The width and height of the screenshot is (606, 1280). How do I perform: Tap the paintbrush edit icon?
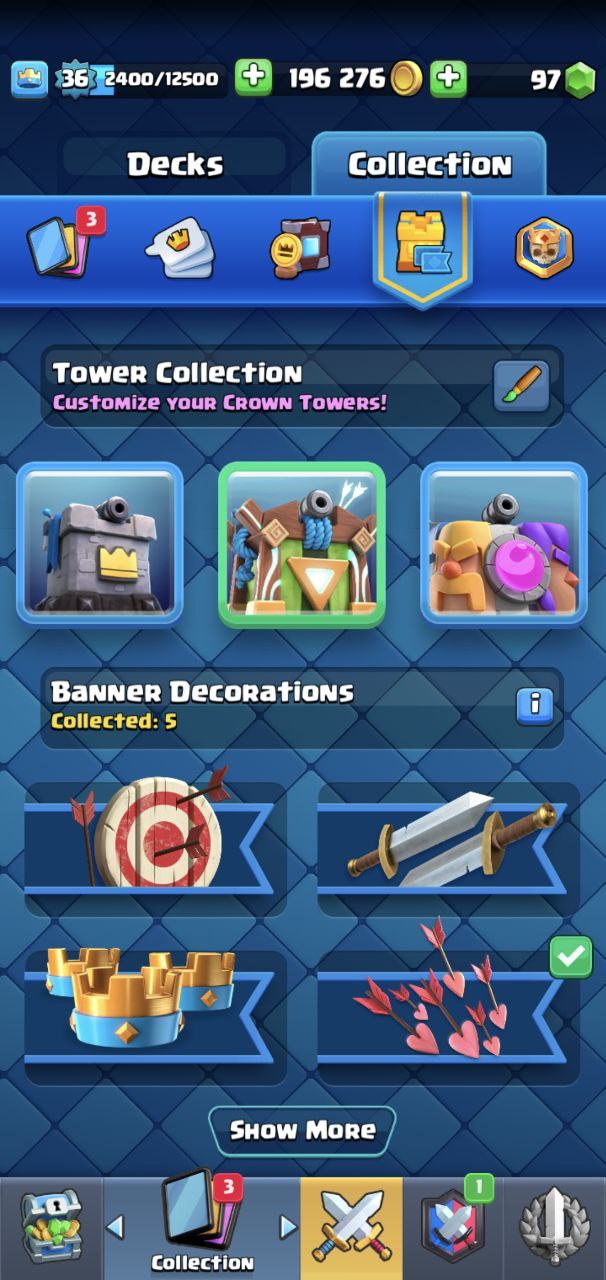(521, 386)
